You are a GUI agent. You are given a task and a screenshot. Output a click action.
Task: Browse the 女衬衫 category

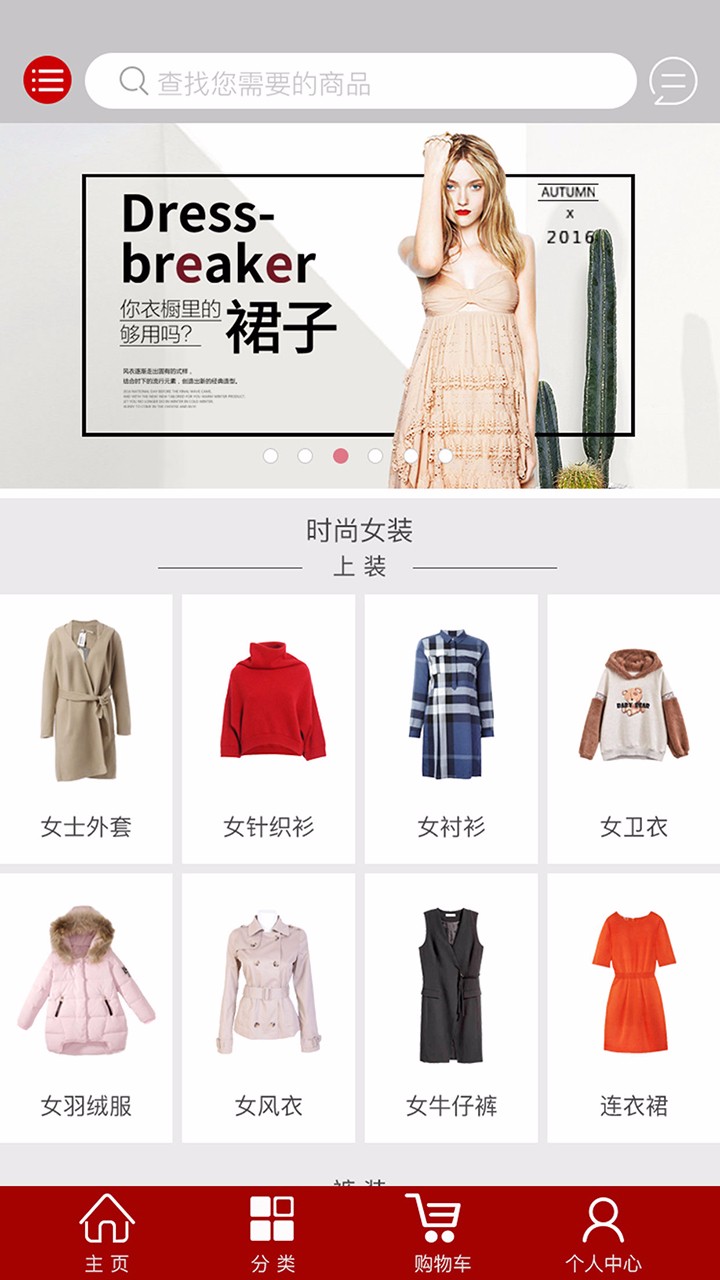(451, 728)
